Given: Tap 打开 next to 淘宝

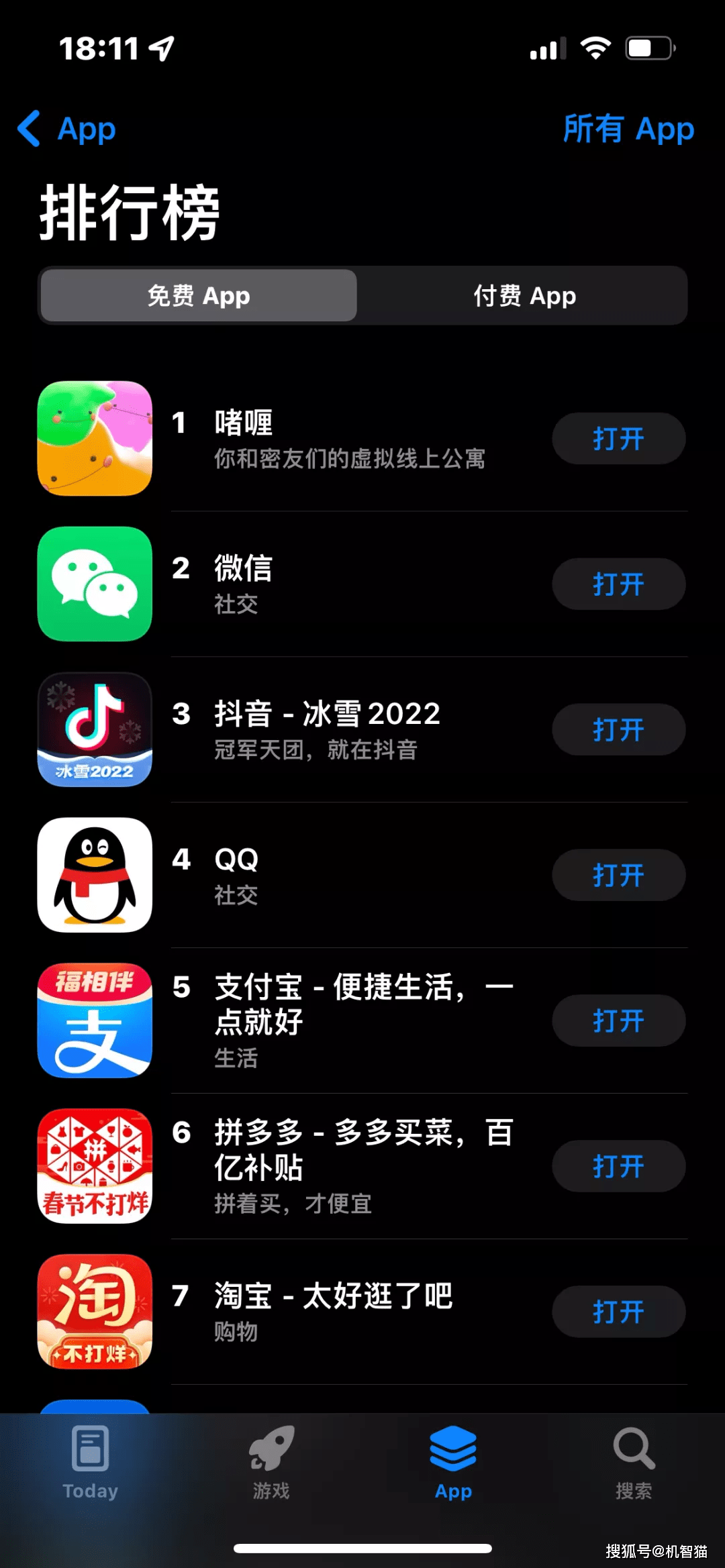Looking at the screenshot, I should pyautogui.click(x=618, y=1312).
